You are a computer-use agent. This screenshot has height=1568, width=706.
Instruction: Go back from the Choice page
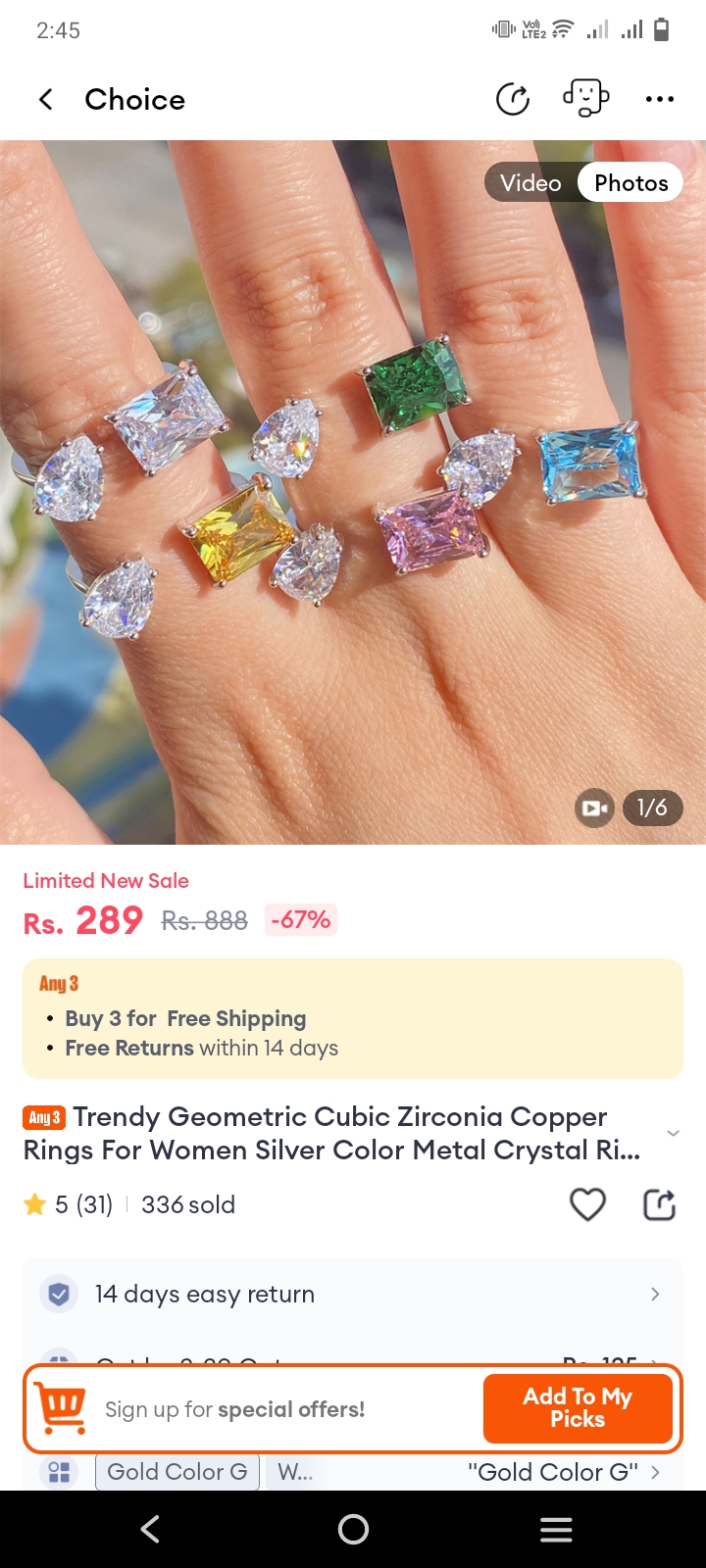click(x=46, y=99)
